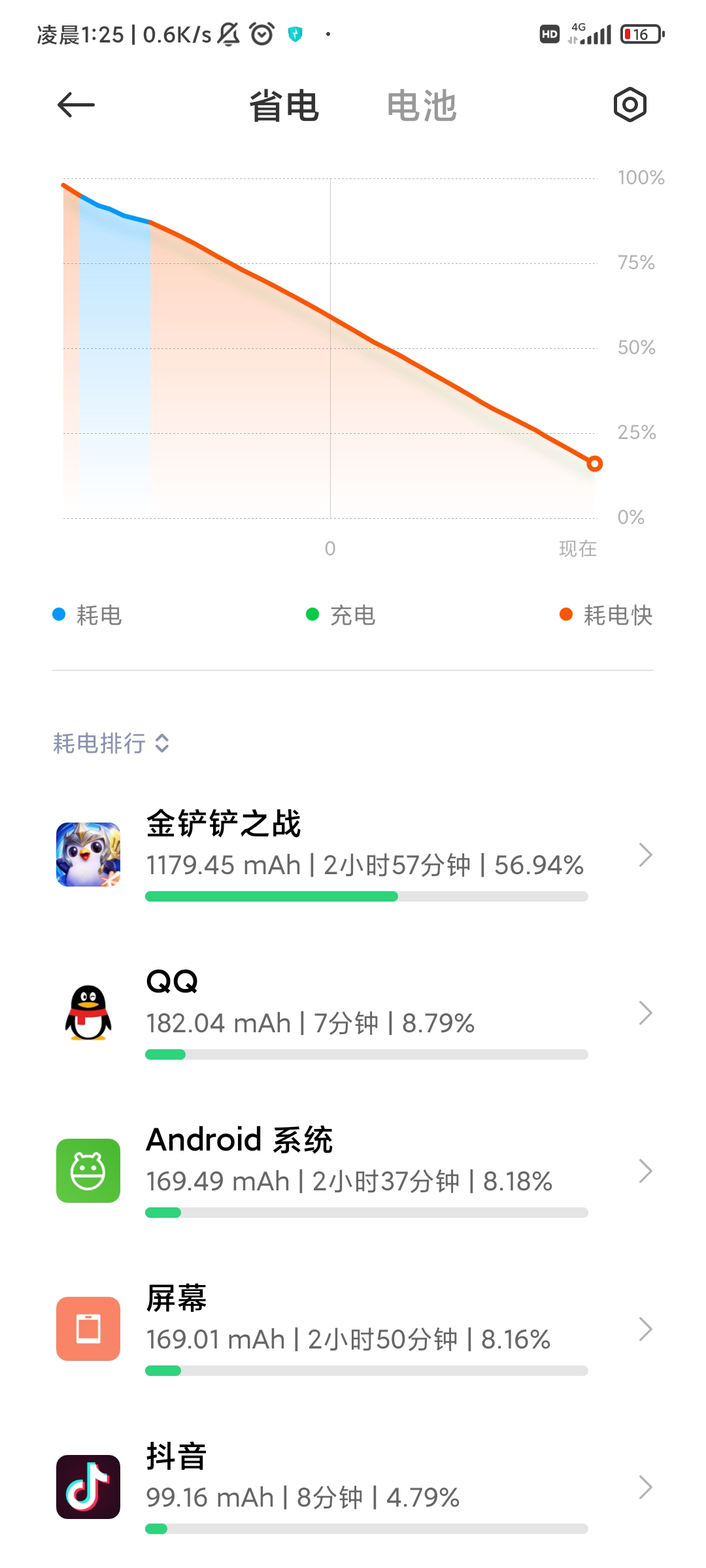View Android 系统 battery usage details
706x1568 pixels.
tap(353, 1171)
